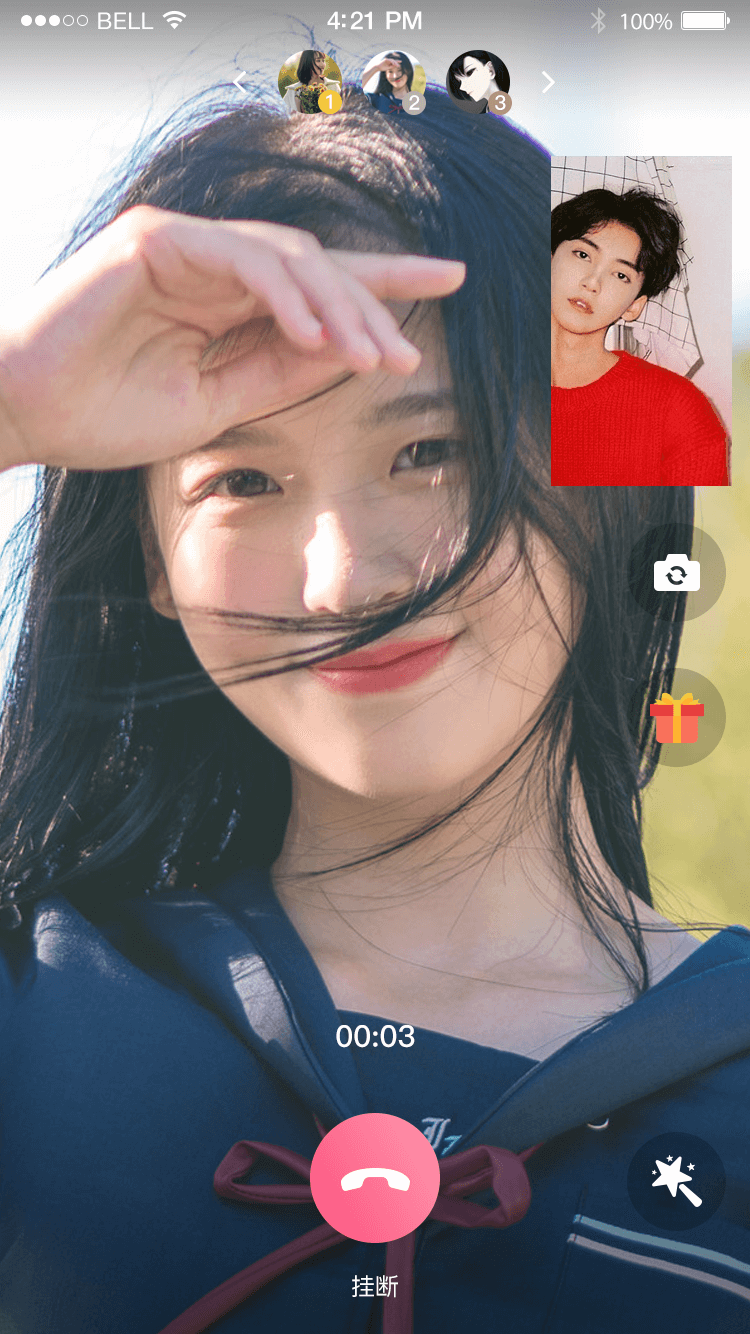Send a gift with the gift box icon
The height and width of the screenshot is (1334, 750).
tap(677, 718)
